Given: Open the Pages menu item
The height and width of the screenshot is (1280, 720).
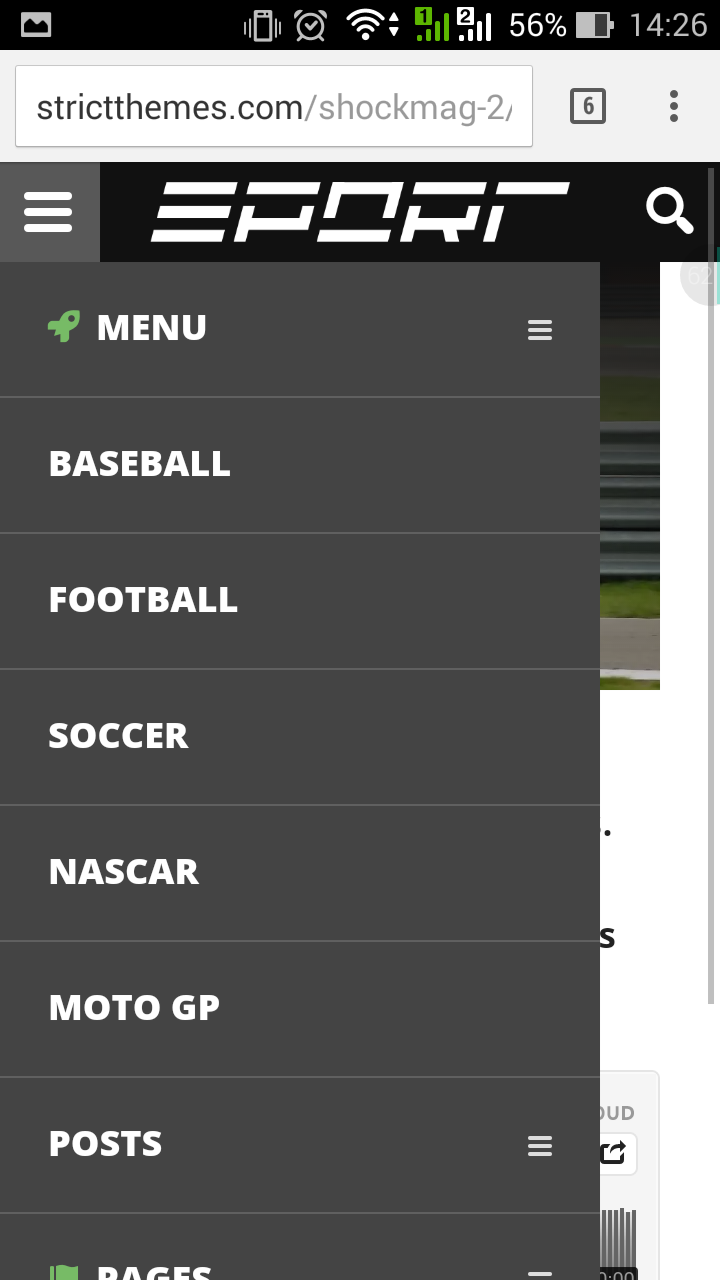Looking at the screenshot, I should pos(153,1270).
